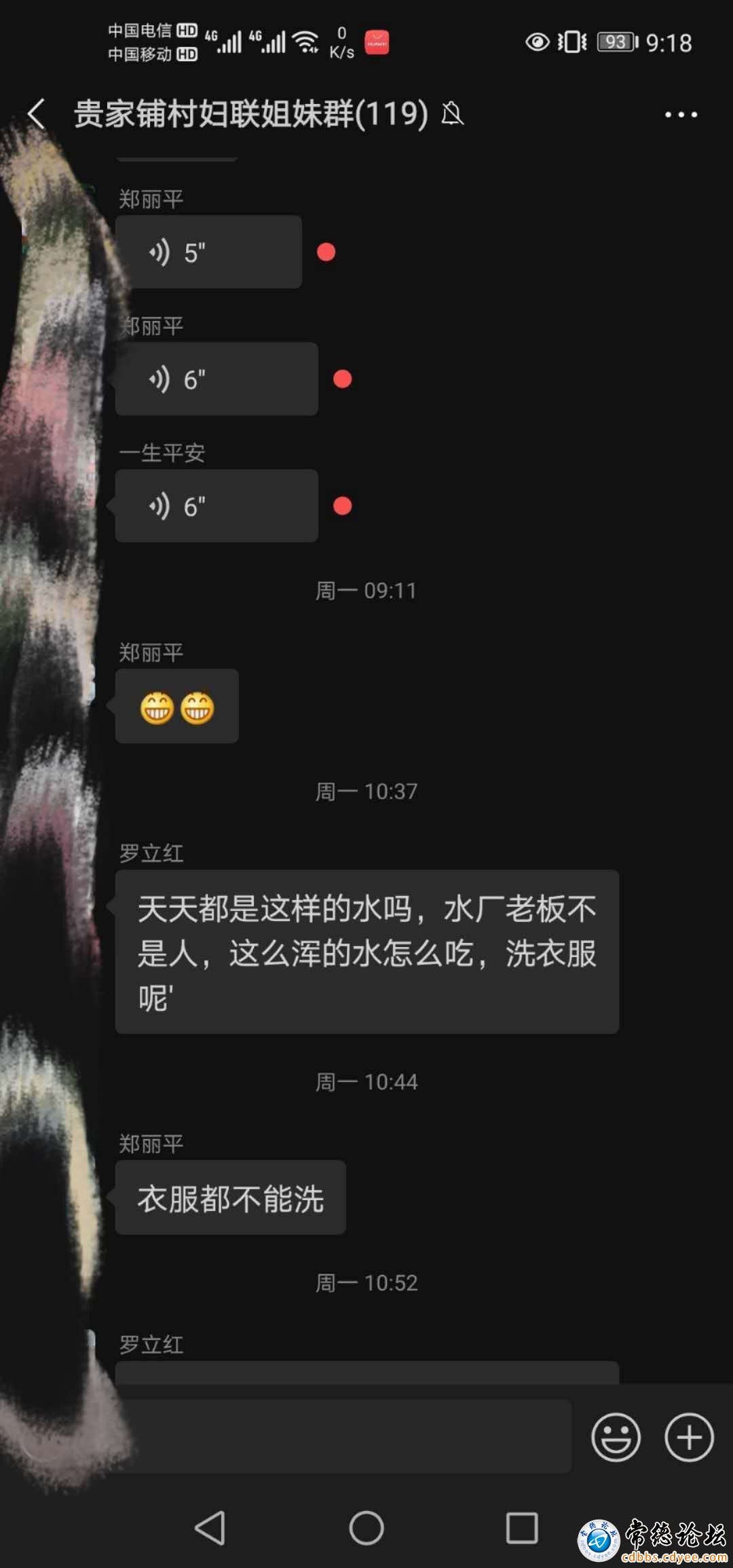Screen dimensions: 733x1568
Task: Play the 5-second voice message
Action: [208, 252]
